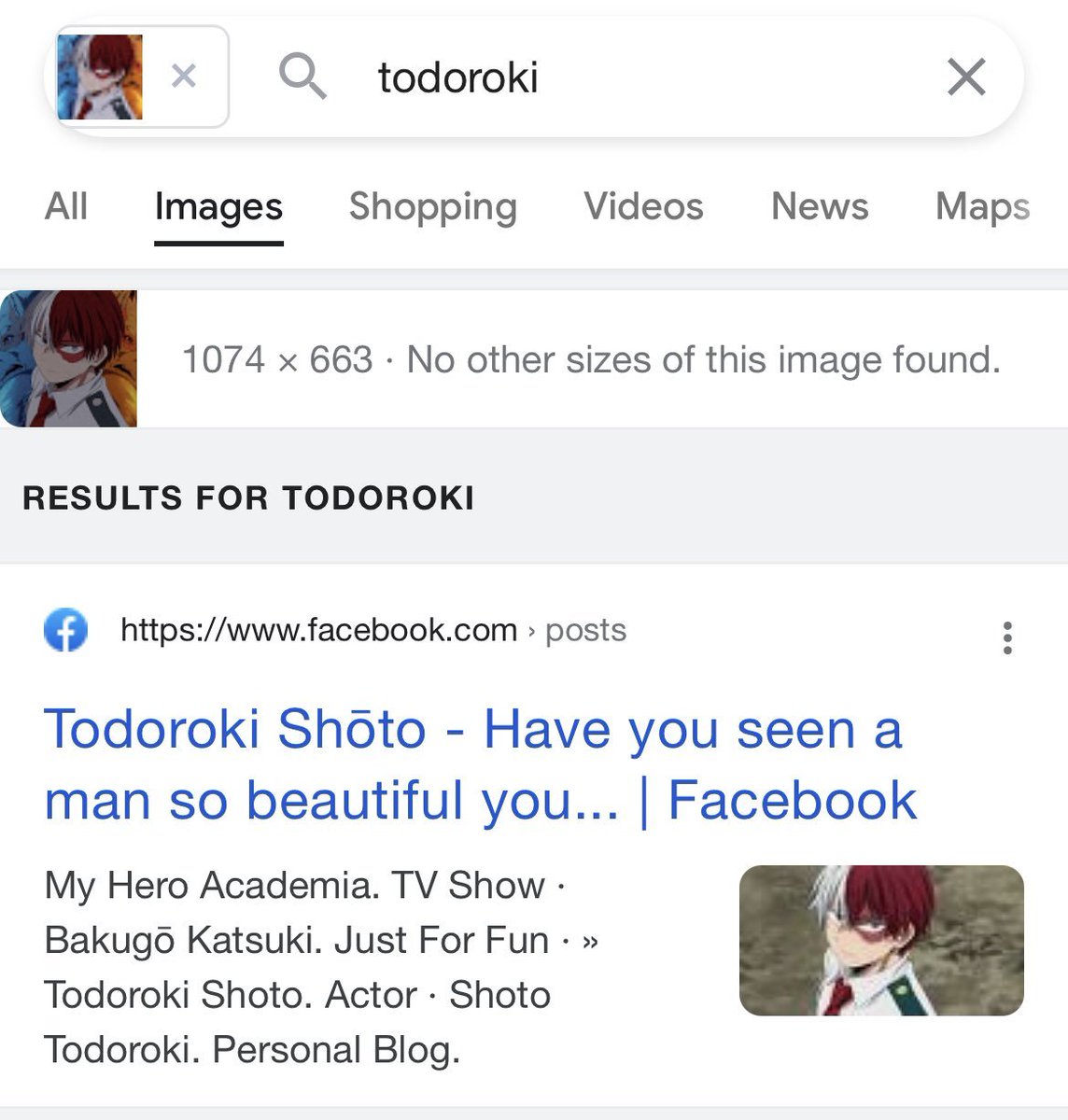This screenshot has width=1068, height=1120.
Task: Select the Images tab
Action: click(x=218, y=207)
